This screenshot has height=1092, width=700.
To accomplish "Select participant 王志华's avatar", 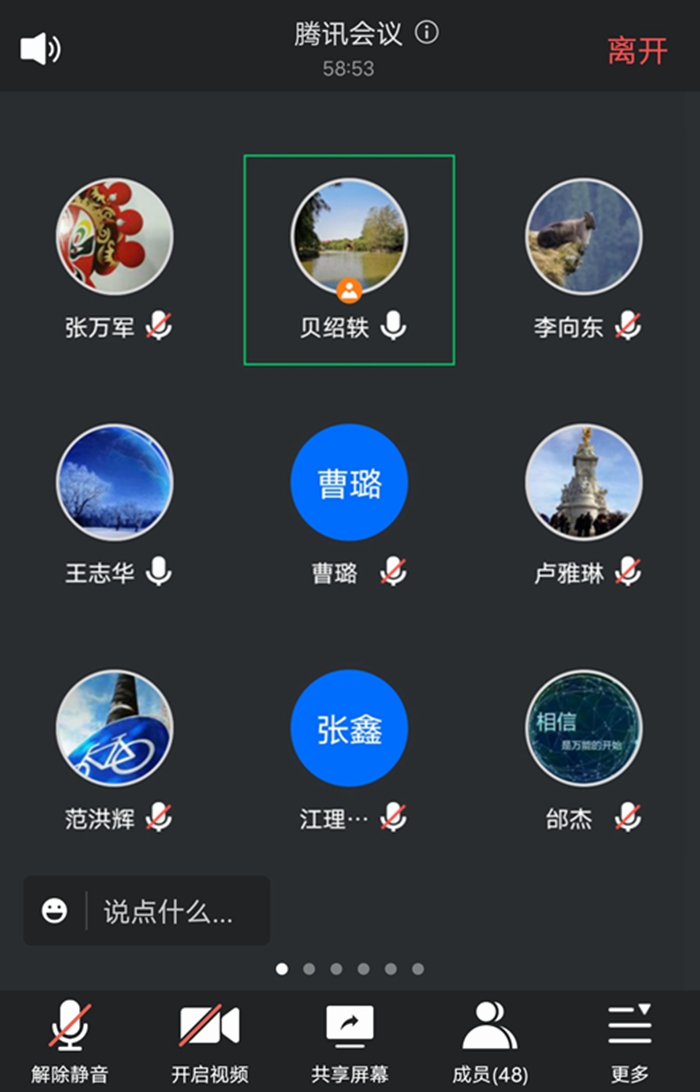I will point(114,482).
